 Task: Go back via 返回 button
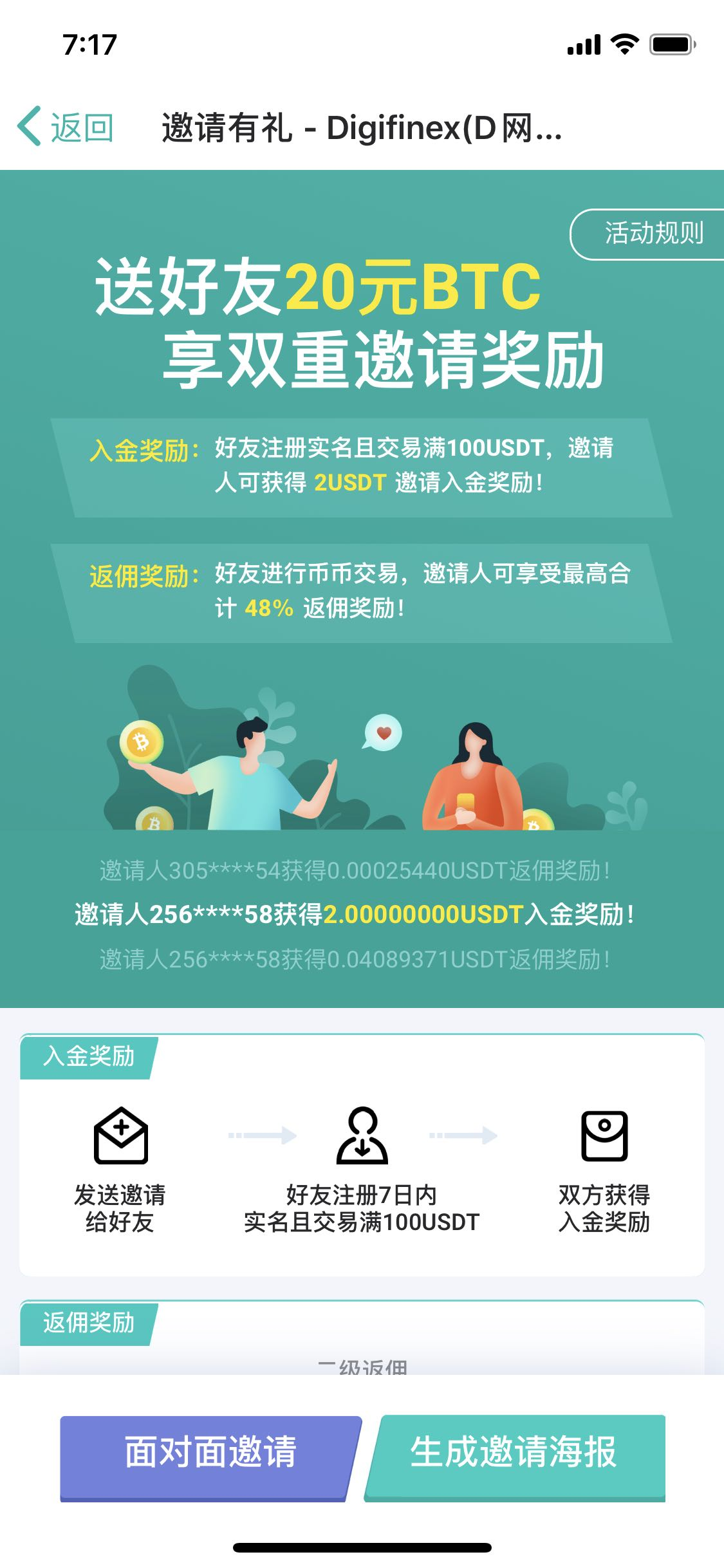point(66,127)
